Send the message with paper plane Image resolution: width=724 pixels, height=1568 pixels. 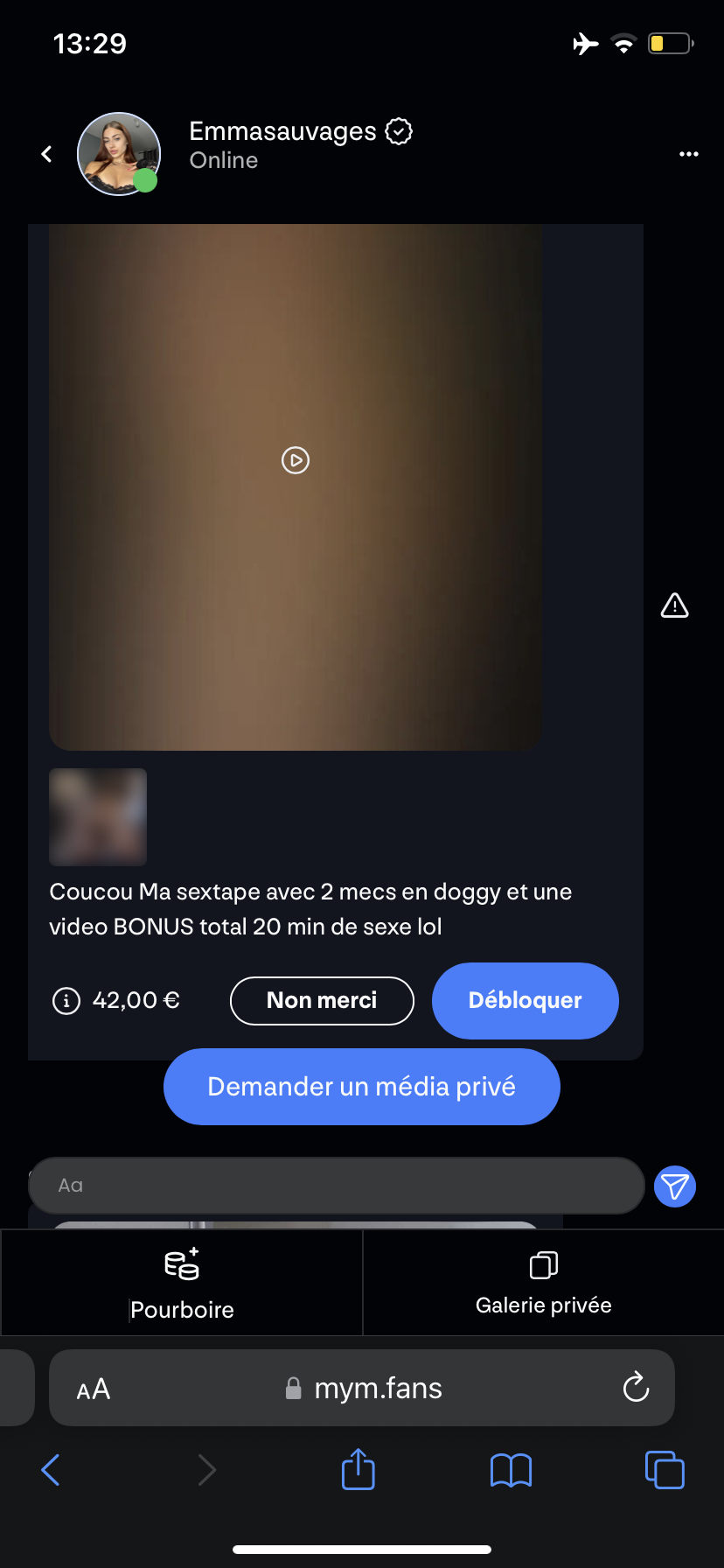click(x=675, y=1186)
